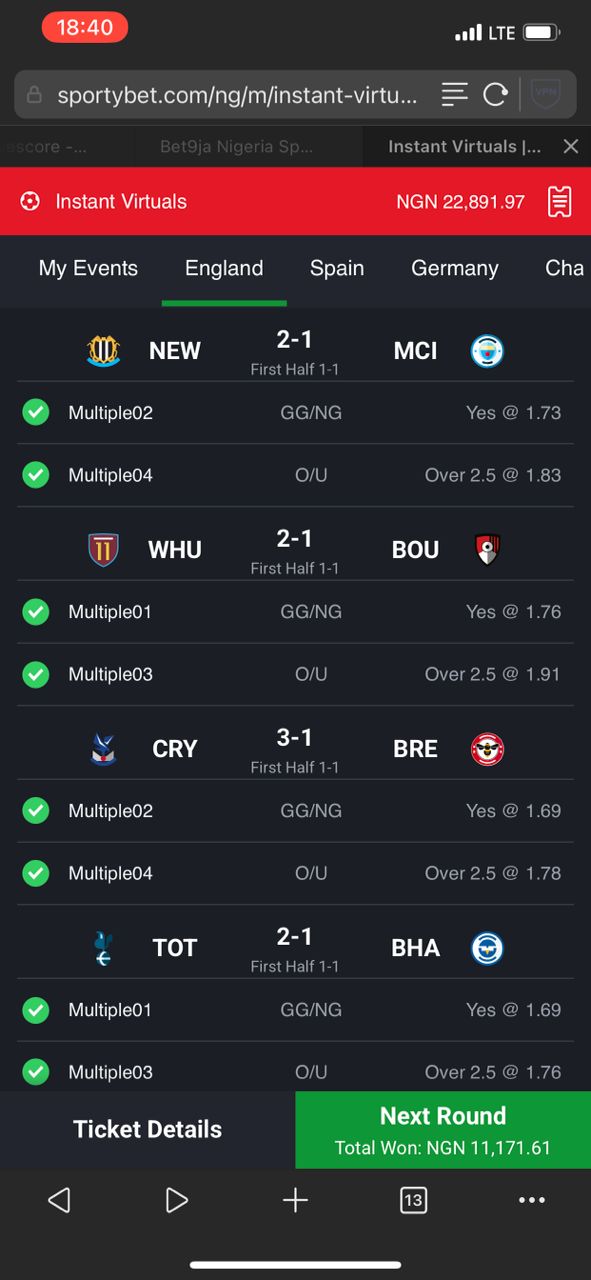Screen dimensions: 591x1280
Task: Open the bet slip ticket icon
Action: (x=560, y=201)
